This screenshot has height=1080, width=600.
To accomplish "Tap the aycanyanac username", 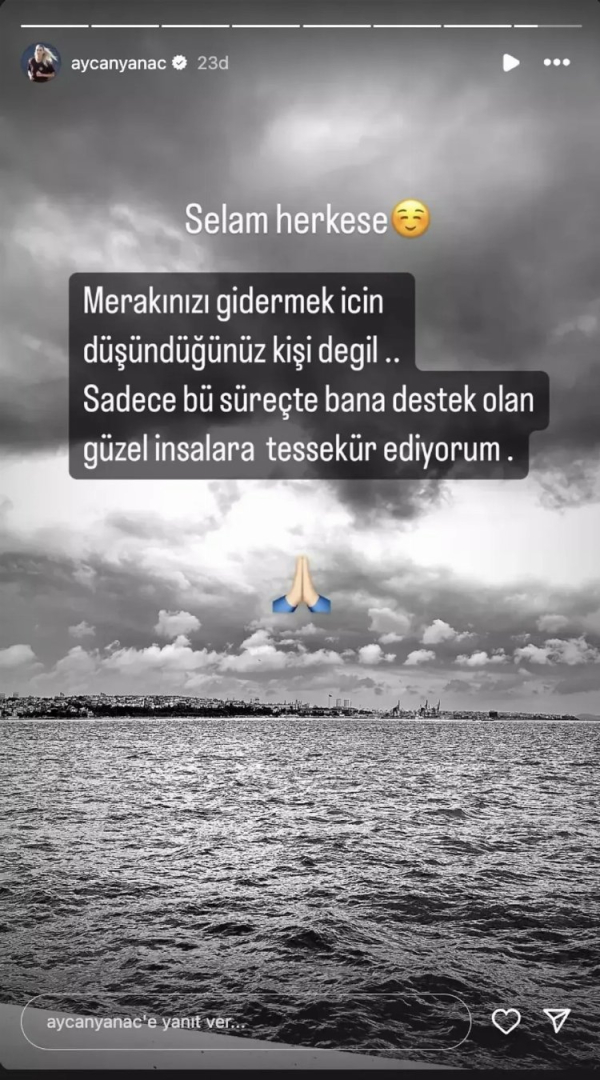I will click(119, 63).
